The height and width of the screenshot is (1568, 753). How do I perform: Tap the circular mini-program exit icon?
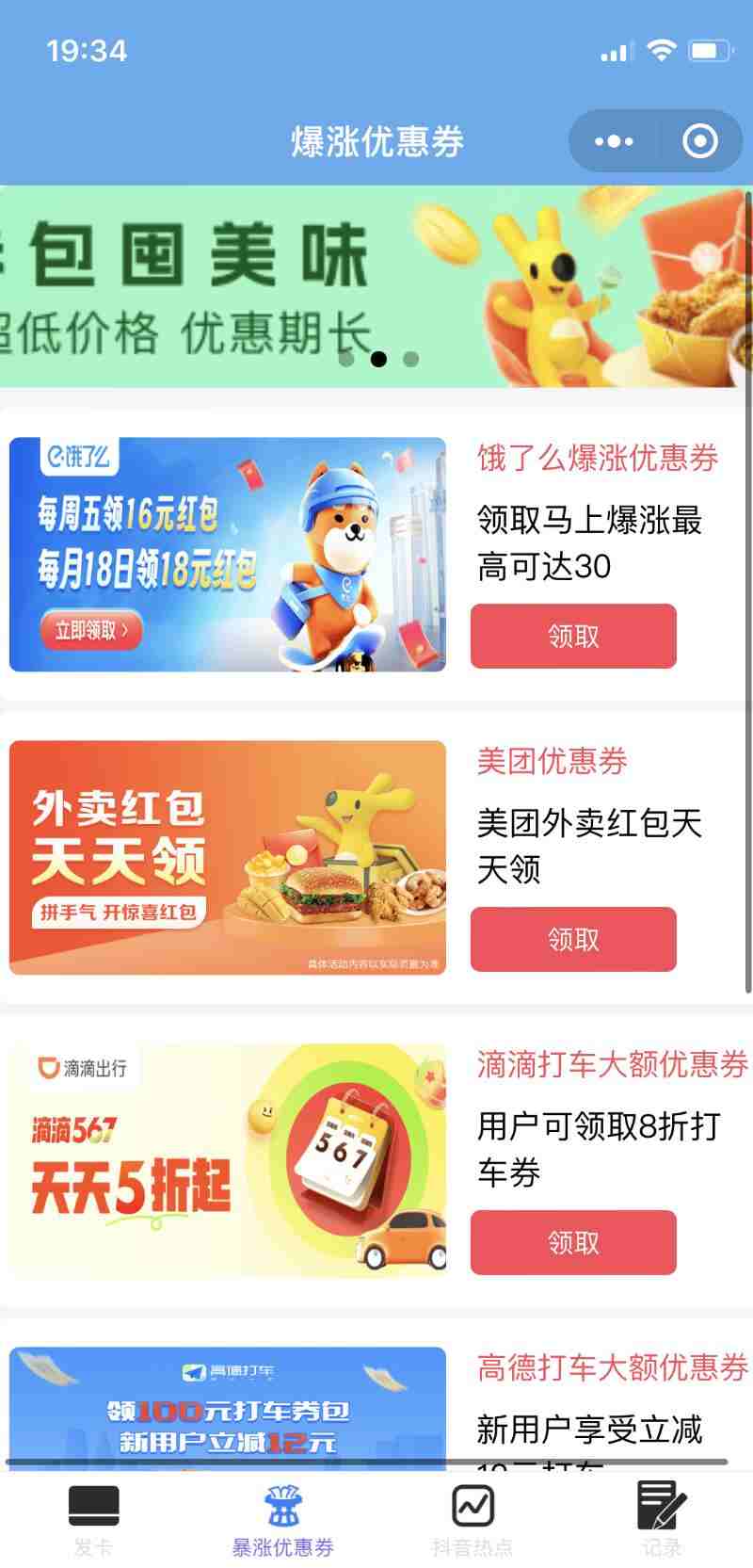(x=700, y=140)
